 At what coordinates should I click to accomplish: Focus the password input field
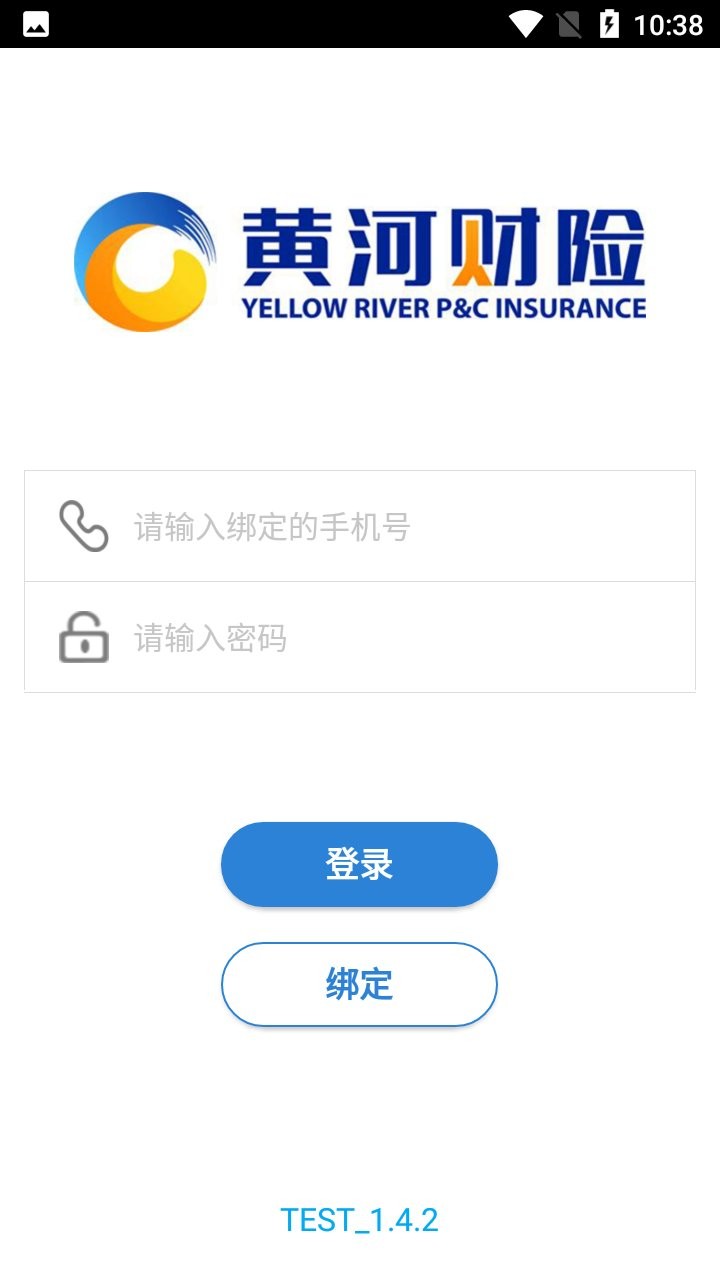(x=400, y=638)
